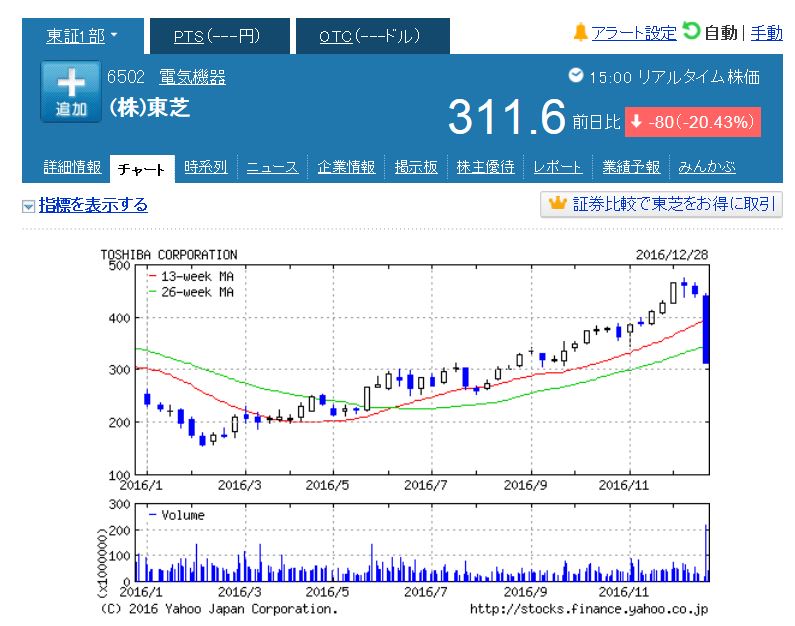795x626 pixels.
Task: View the 業績予報 tab
Action: coord(631,167)
